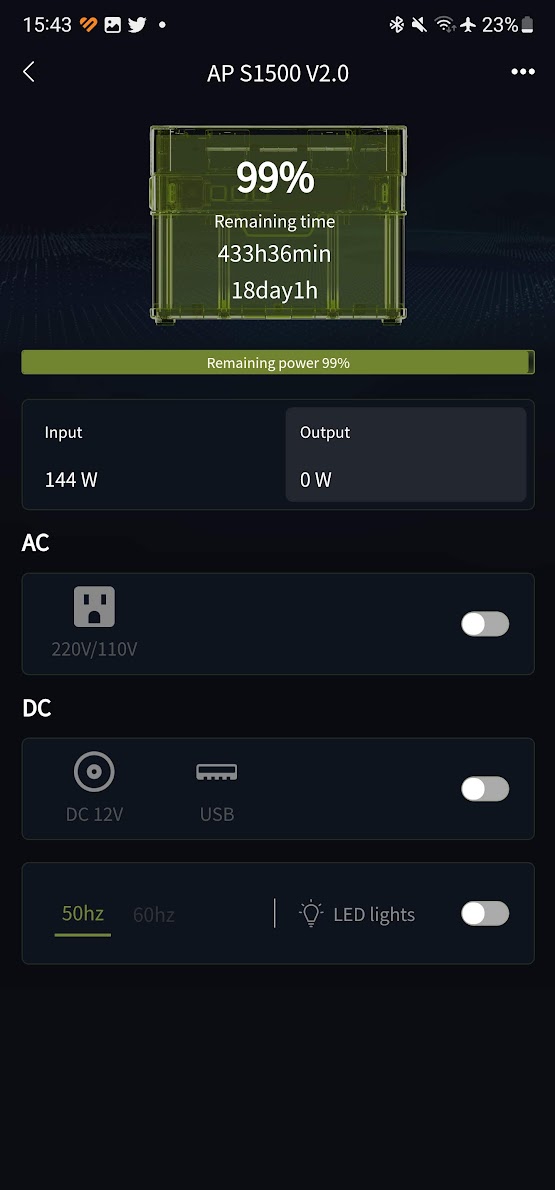
Task: Select the 50hz frequency option
Action: coord(83,913)
